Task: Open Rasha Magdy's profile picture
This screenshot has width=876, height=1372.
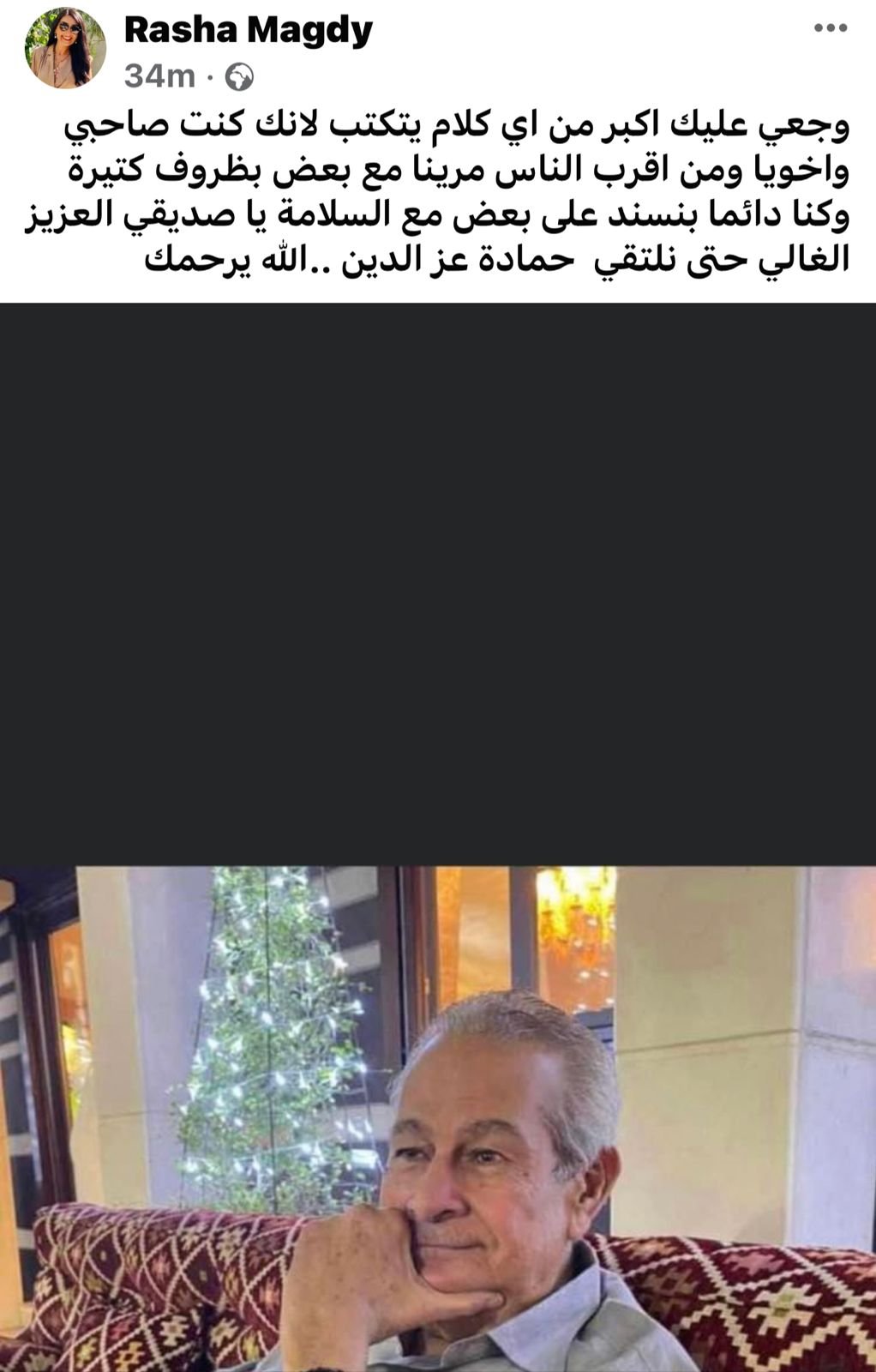Action: pyautogui.click(x=65, y=51)
